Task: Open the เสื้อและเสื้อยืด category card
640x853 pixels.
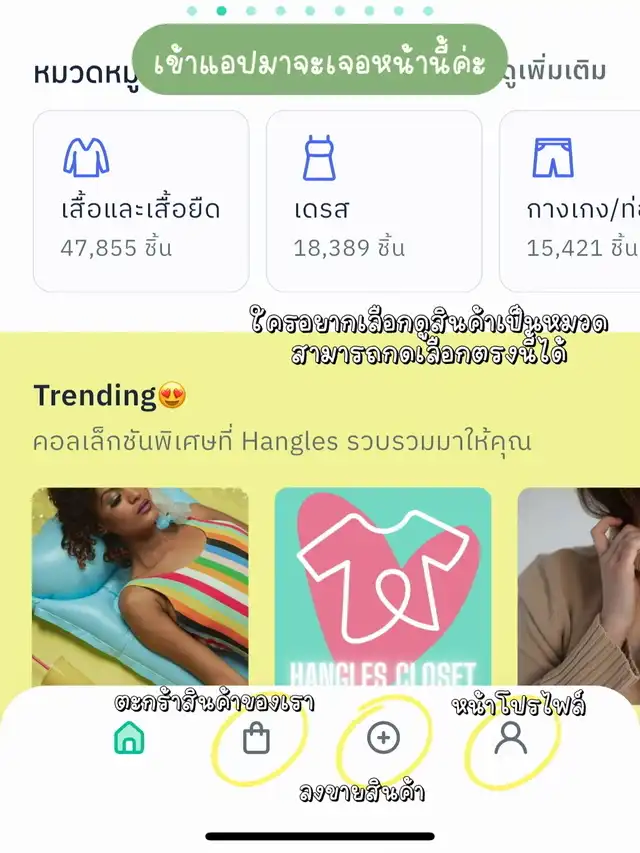Action: 141,200
